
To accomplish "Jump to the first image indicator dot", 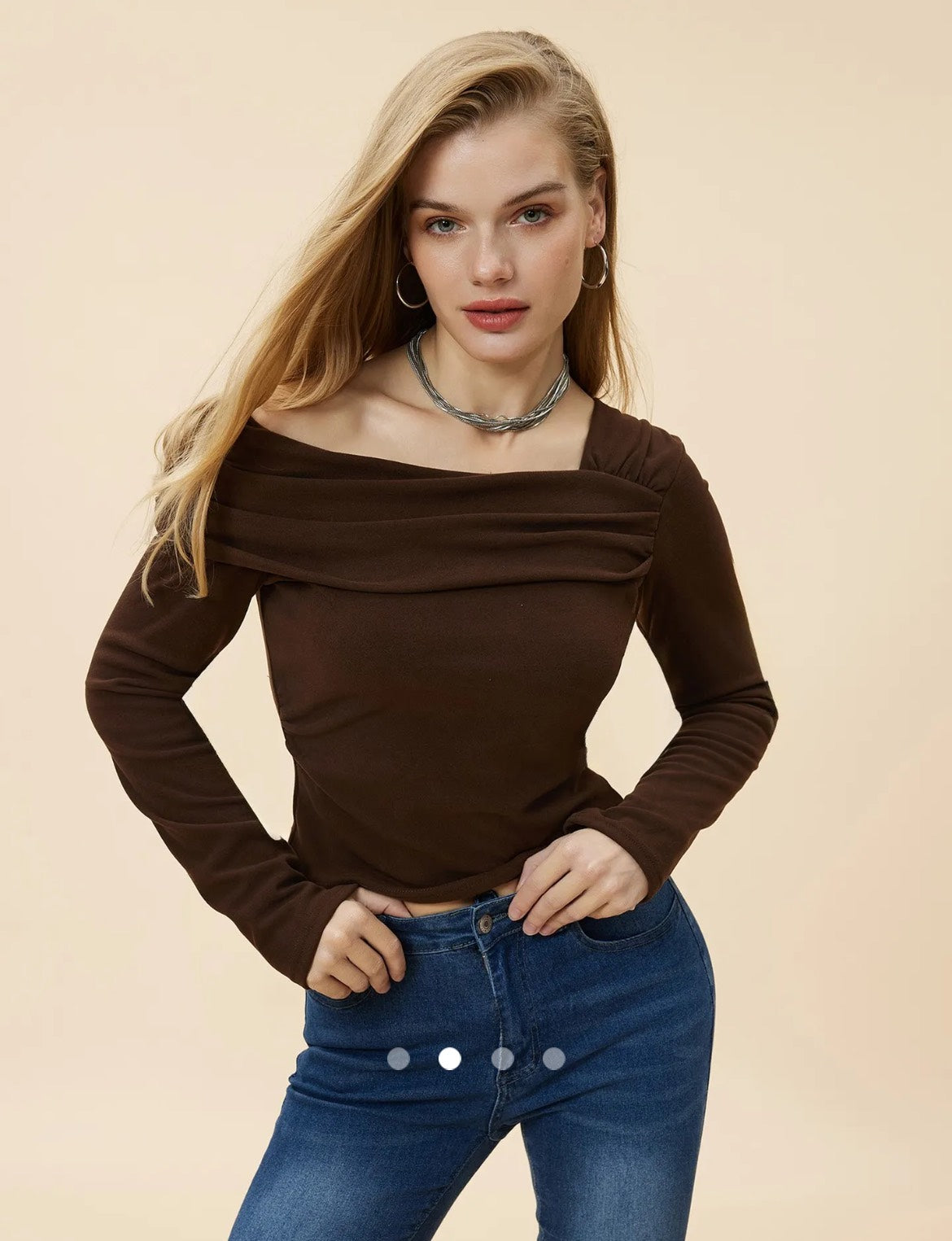I will coord(398,1058).
